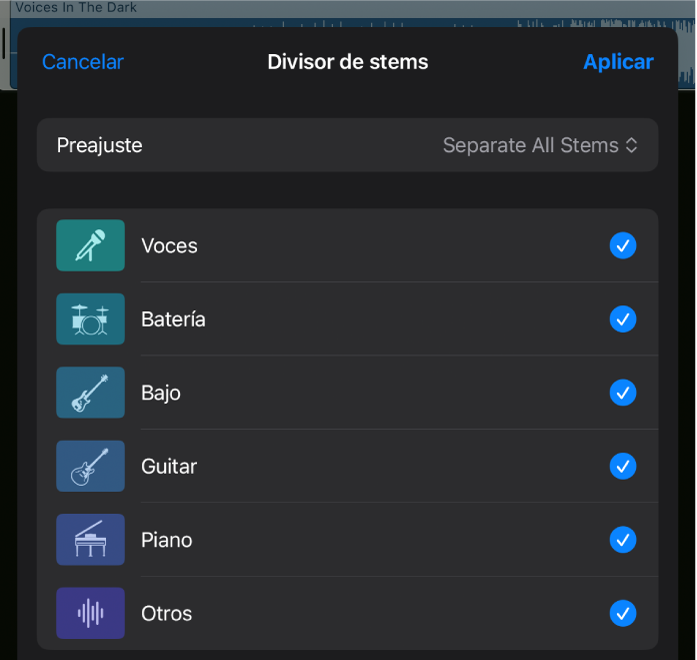Uncheck the Batería stem

(623, 319)
